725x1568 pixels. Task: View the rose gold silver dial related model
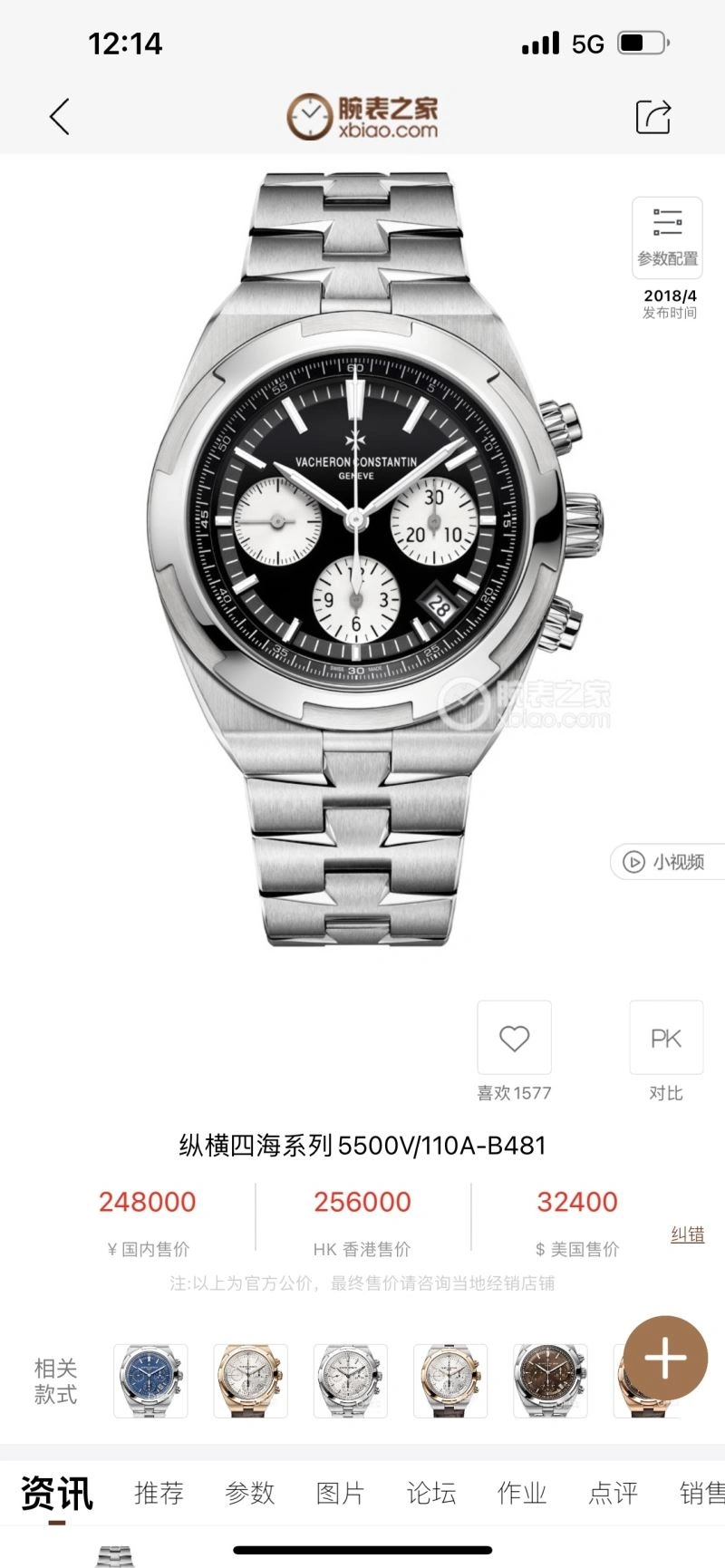(250, 1380)
